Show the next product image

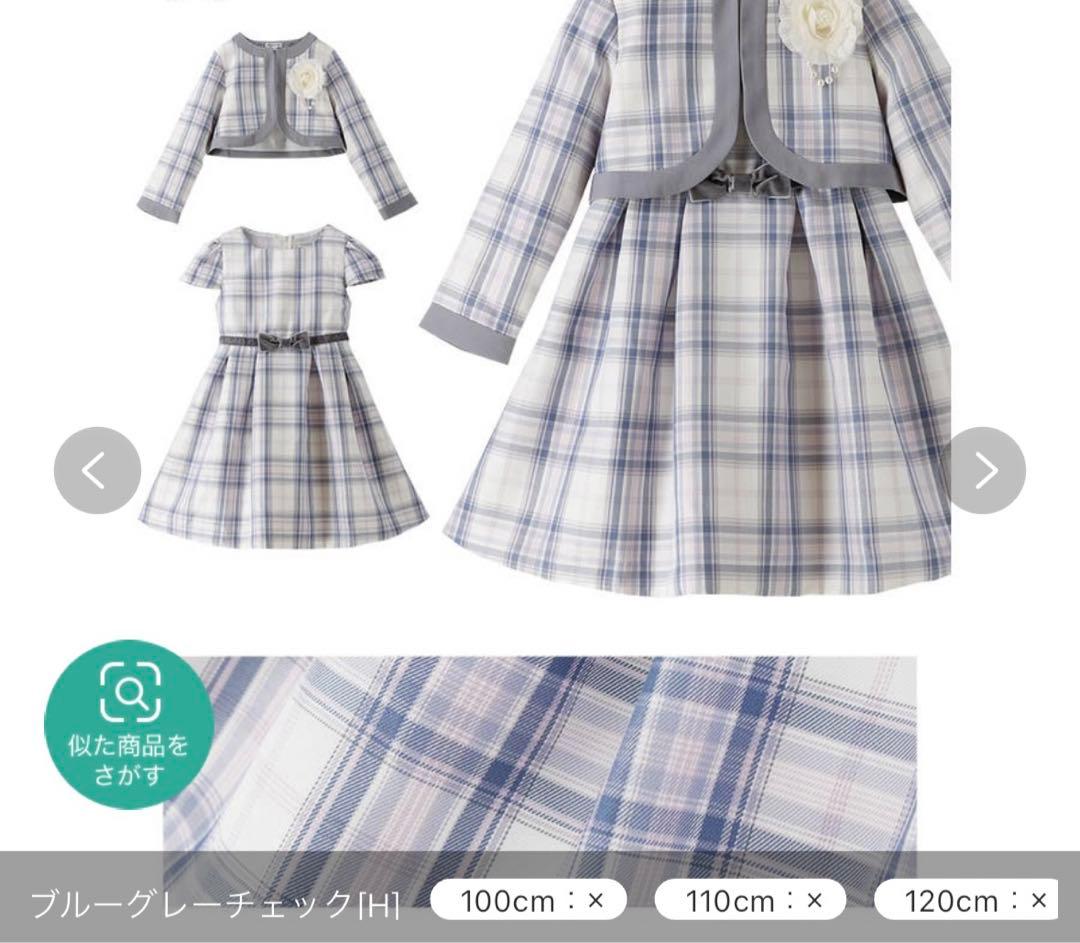(984, 470)
